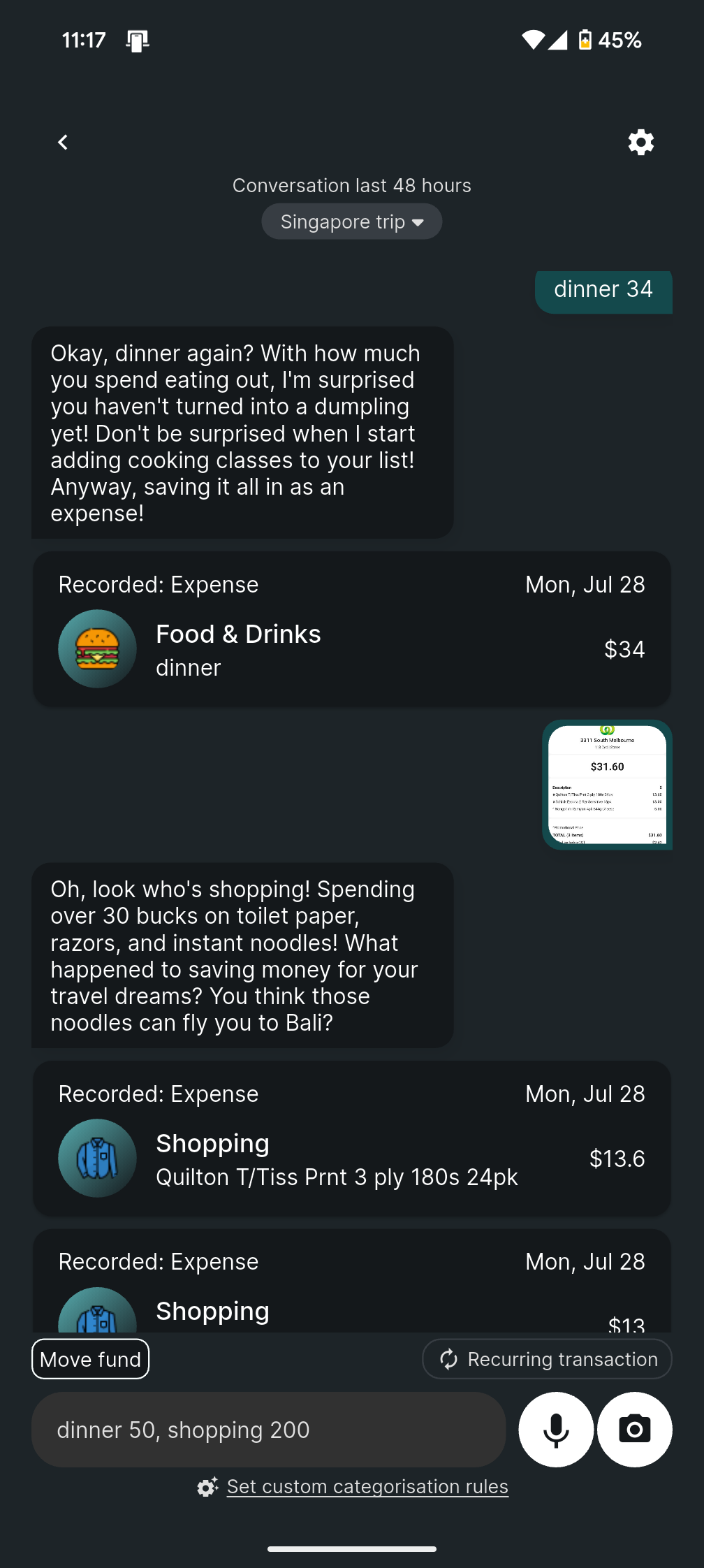
Task: Go back using the top arrow
Action: (63, 143)
